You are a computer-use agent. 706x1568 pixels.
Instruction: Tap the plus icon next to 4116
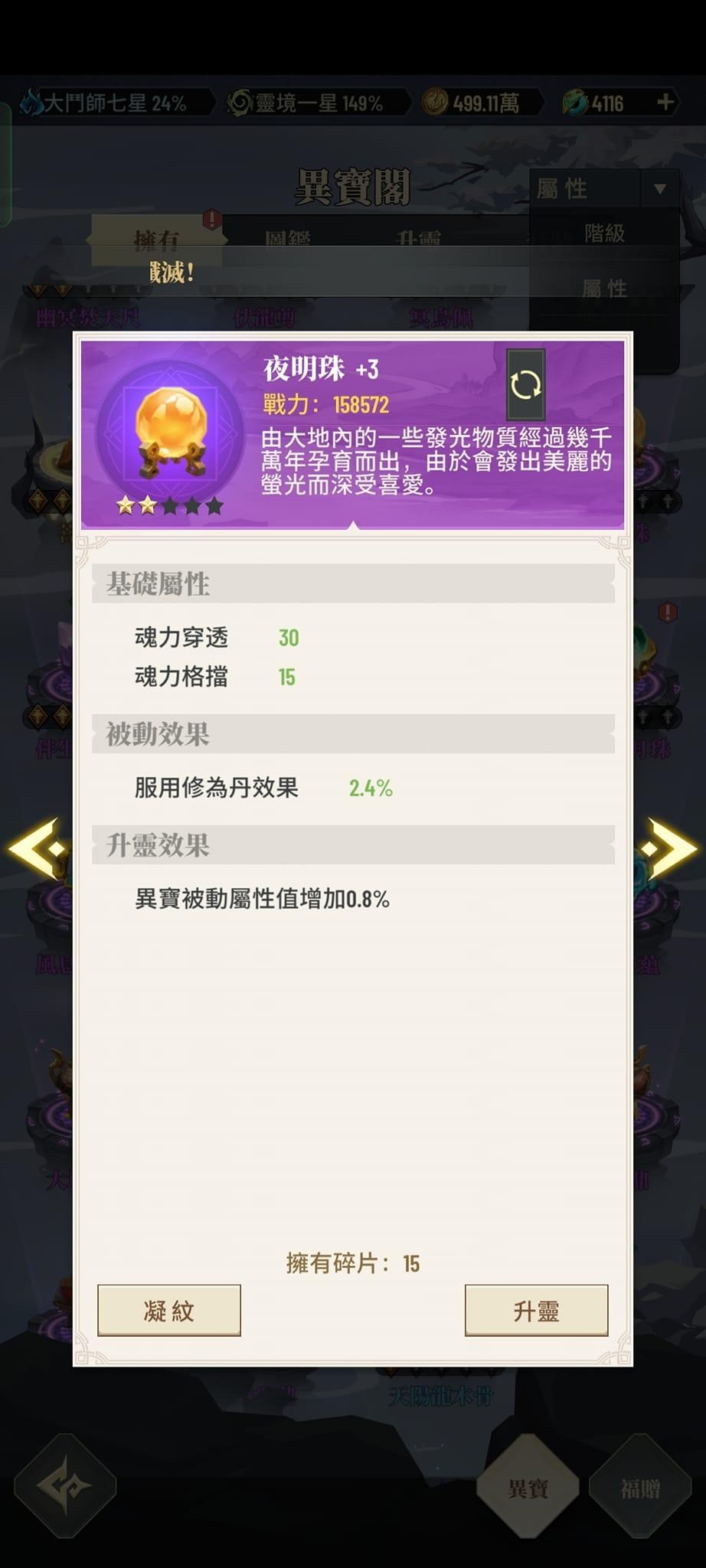tap(665, 103)
